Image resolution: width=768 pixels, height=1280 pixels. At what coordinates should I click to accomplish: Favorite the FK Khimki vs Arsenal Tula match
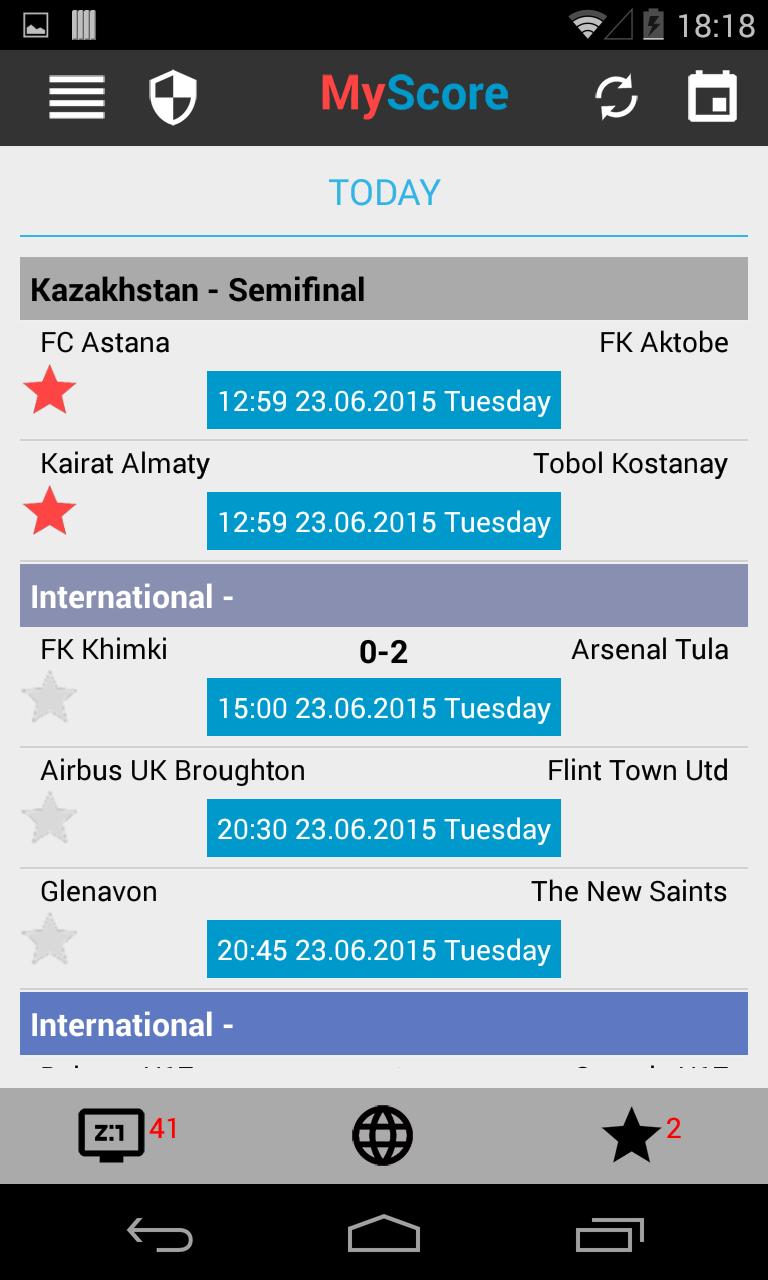coord(51,698)
